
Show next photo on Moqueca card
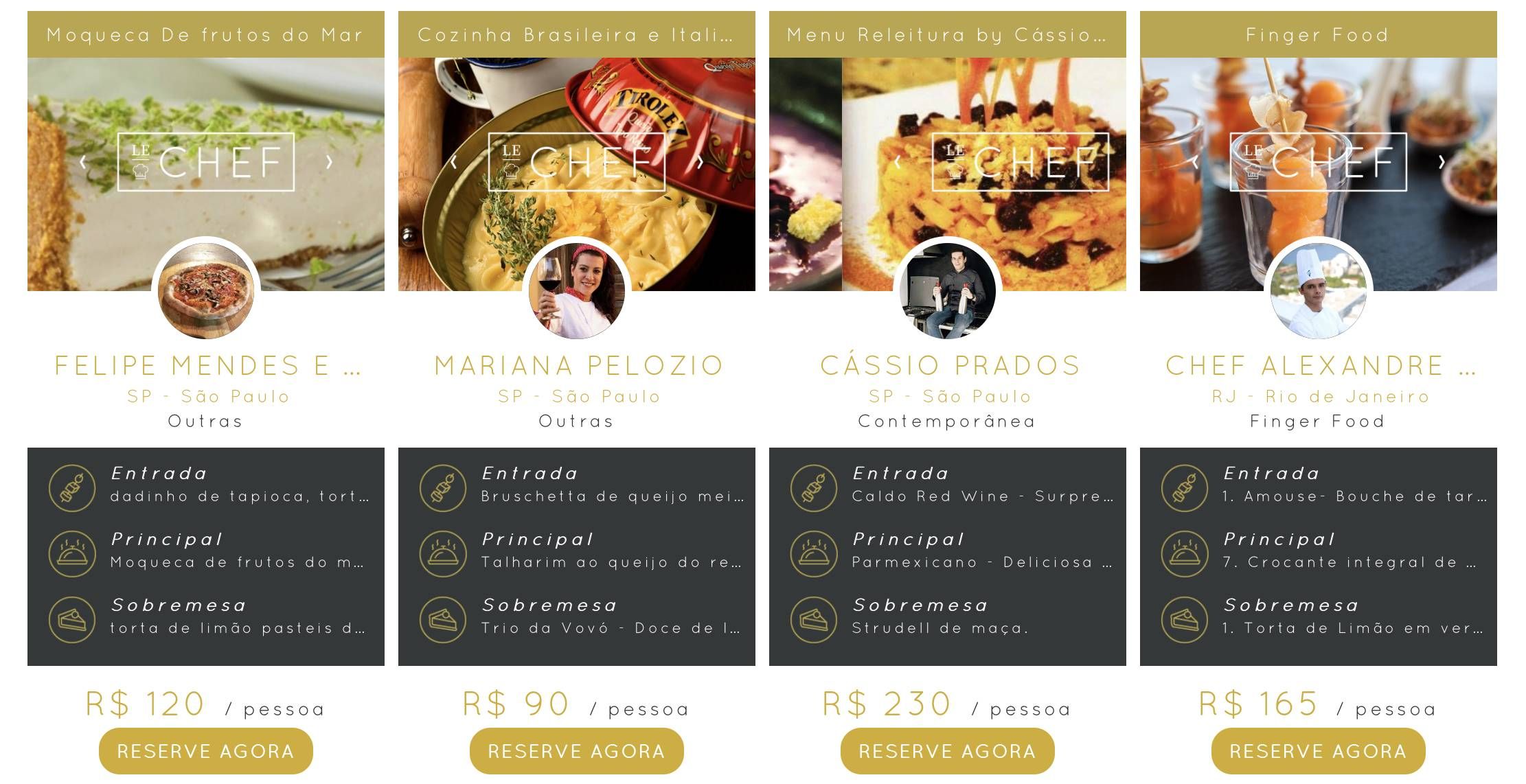329,162
